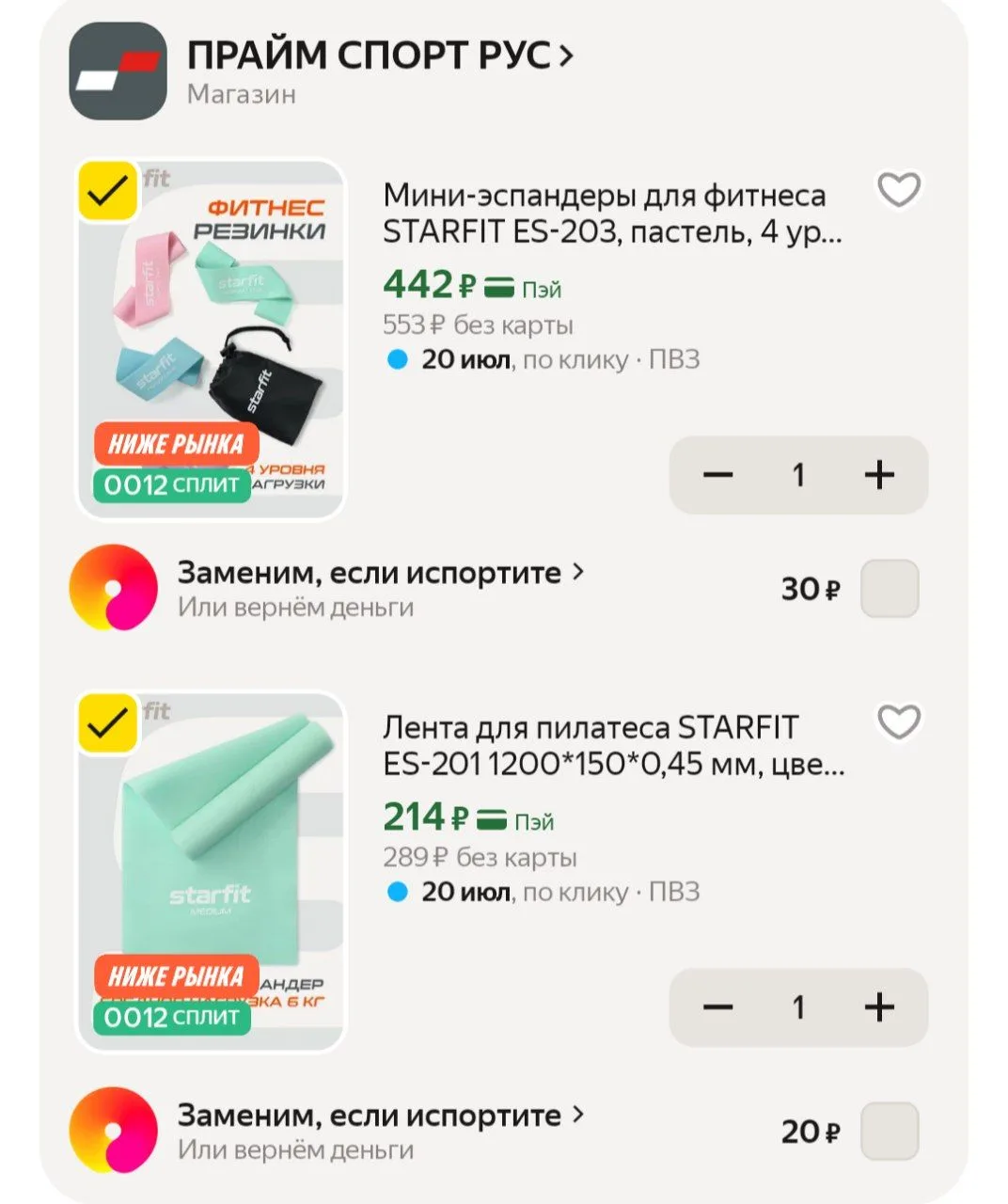Uncheck the mini-expanders STARFIT ES-203 item

(x=108, y=192)
